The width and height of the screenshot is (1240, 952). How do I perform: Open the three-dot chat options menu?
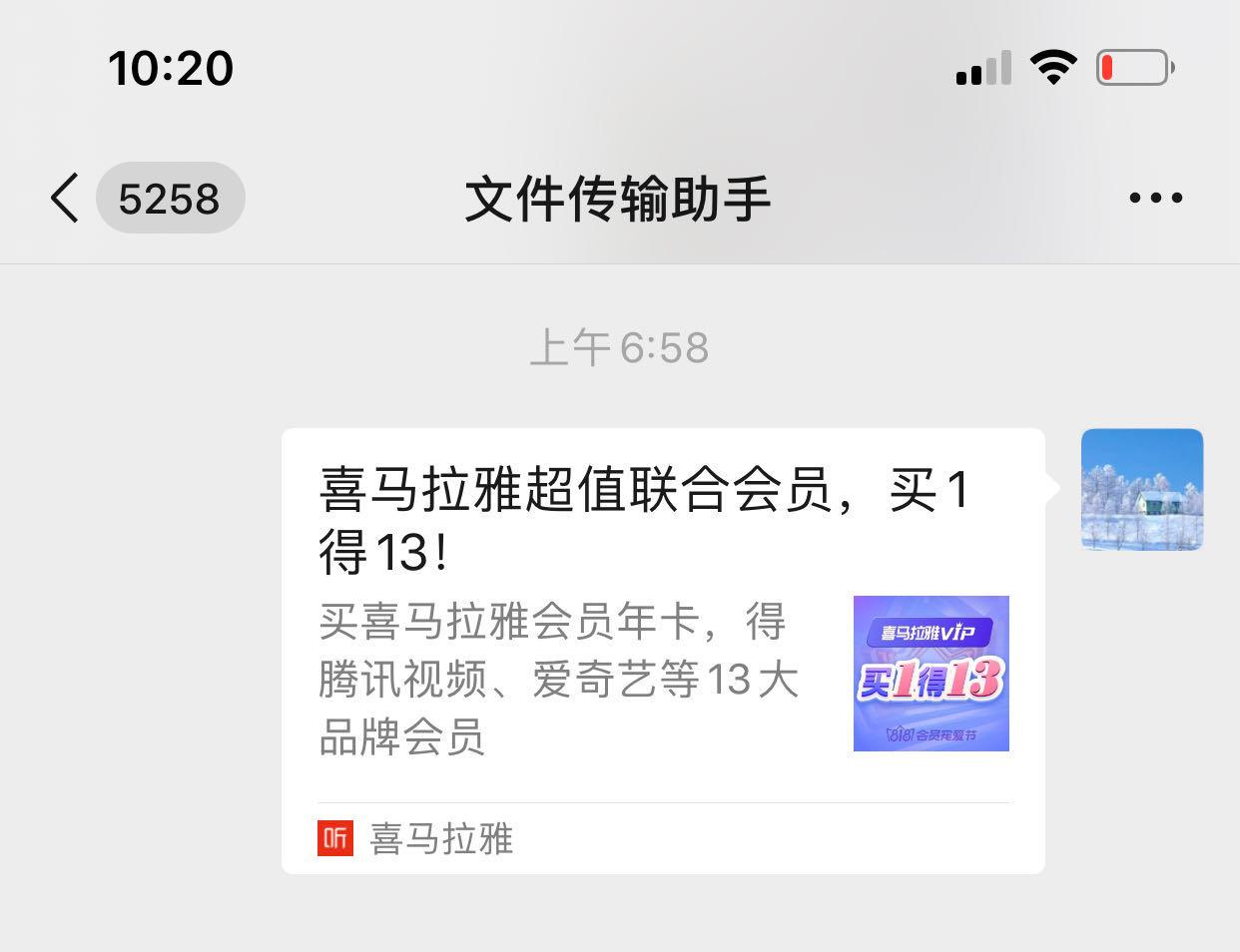pos(1155,198)
